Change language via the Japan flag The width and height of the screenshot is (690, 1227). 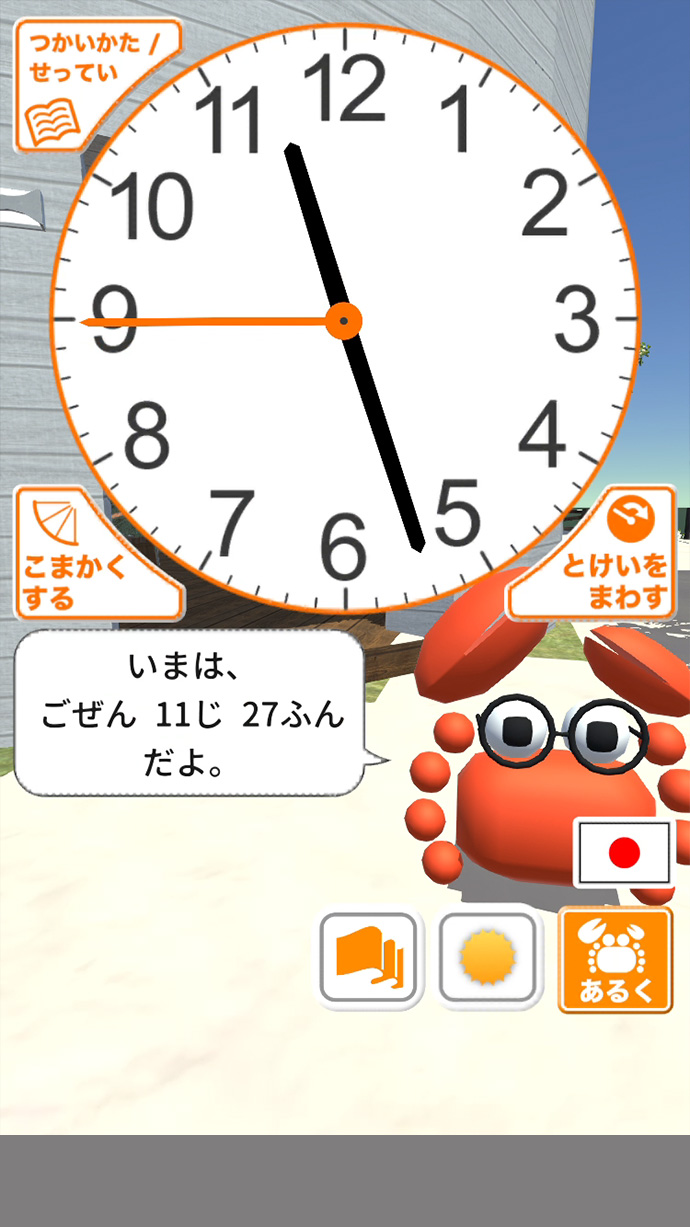click(623, 853)
